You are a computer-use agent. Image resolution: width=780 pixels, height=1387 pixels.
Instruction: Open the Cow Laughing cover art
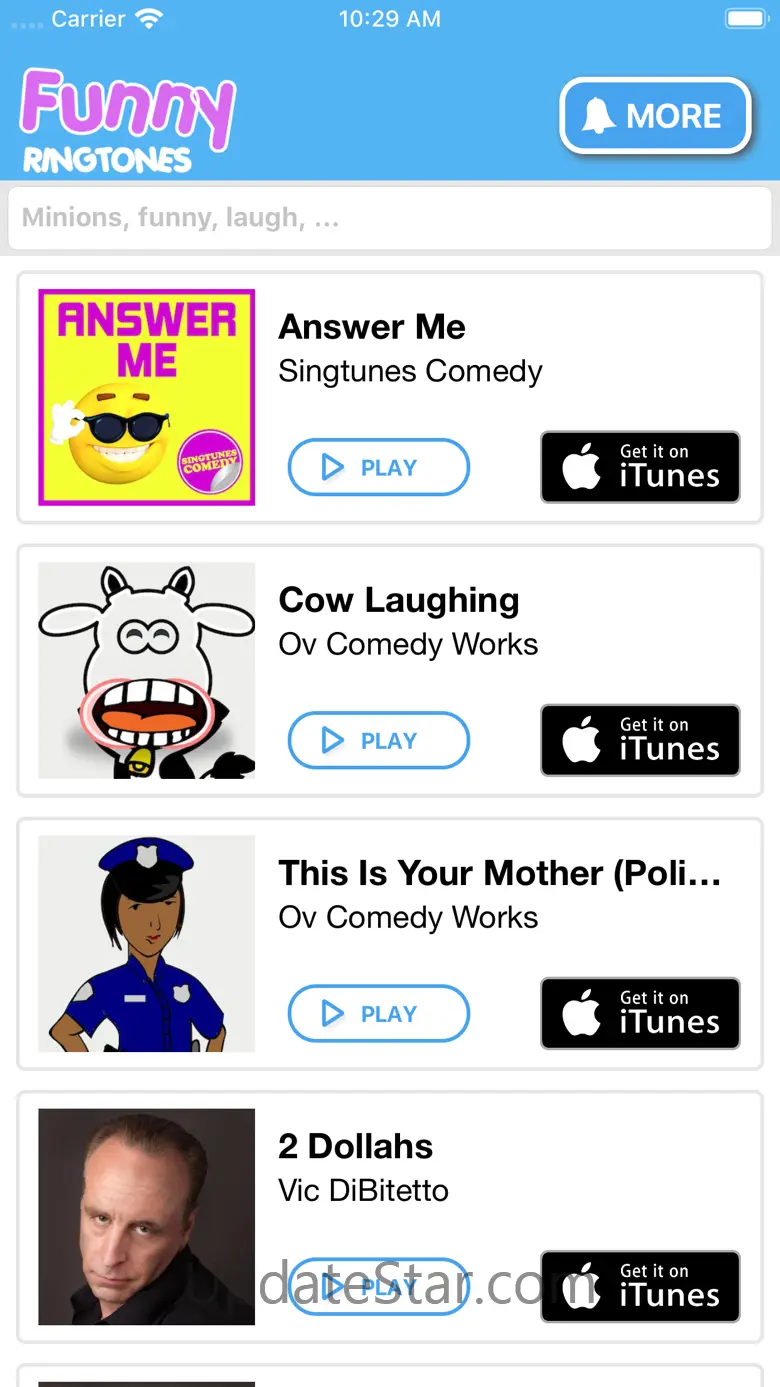click(x=147, y=670)
